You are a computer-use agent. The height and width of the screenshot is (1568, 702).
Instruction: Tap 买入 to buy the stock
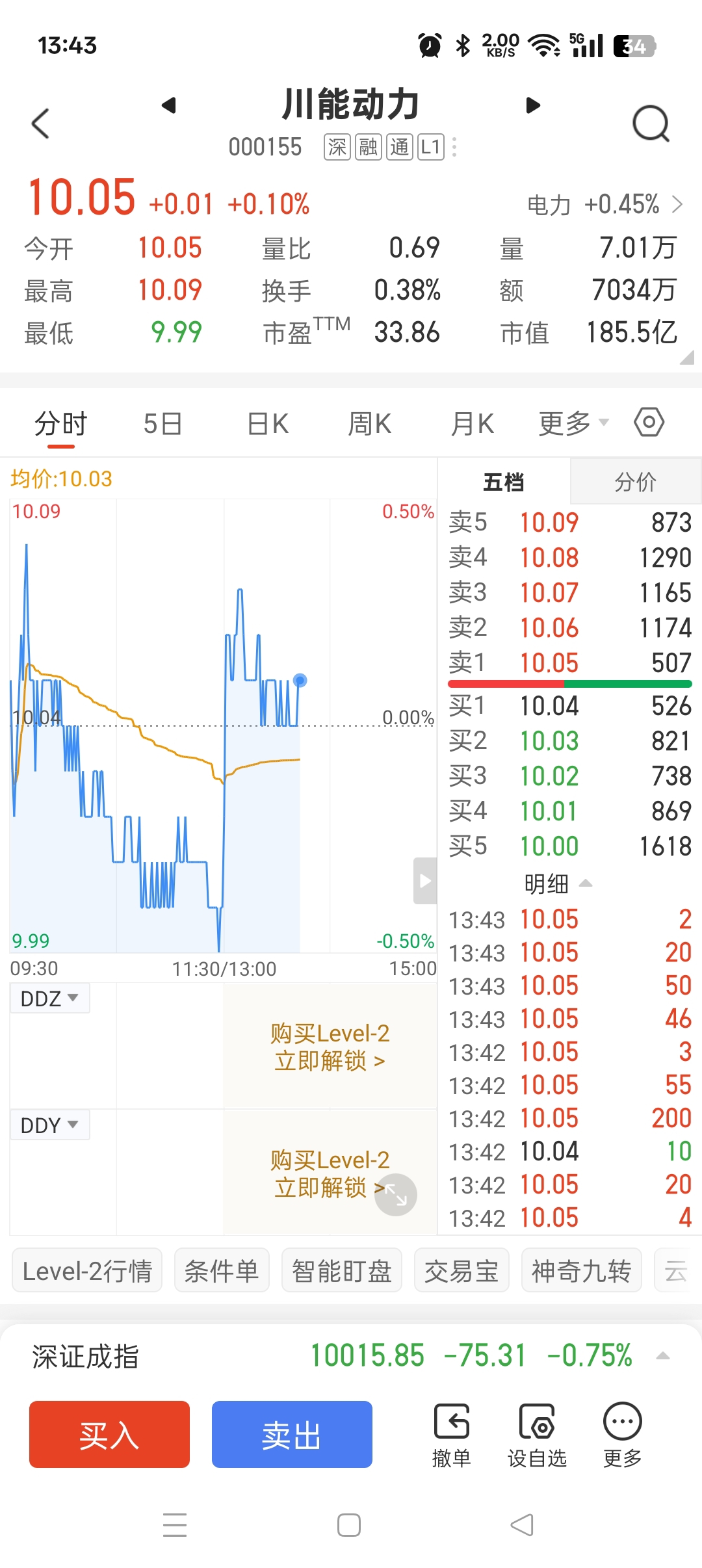tap(109, 1434)
